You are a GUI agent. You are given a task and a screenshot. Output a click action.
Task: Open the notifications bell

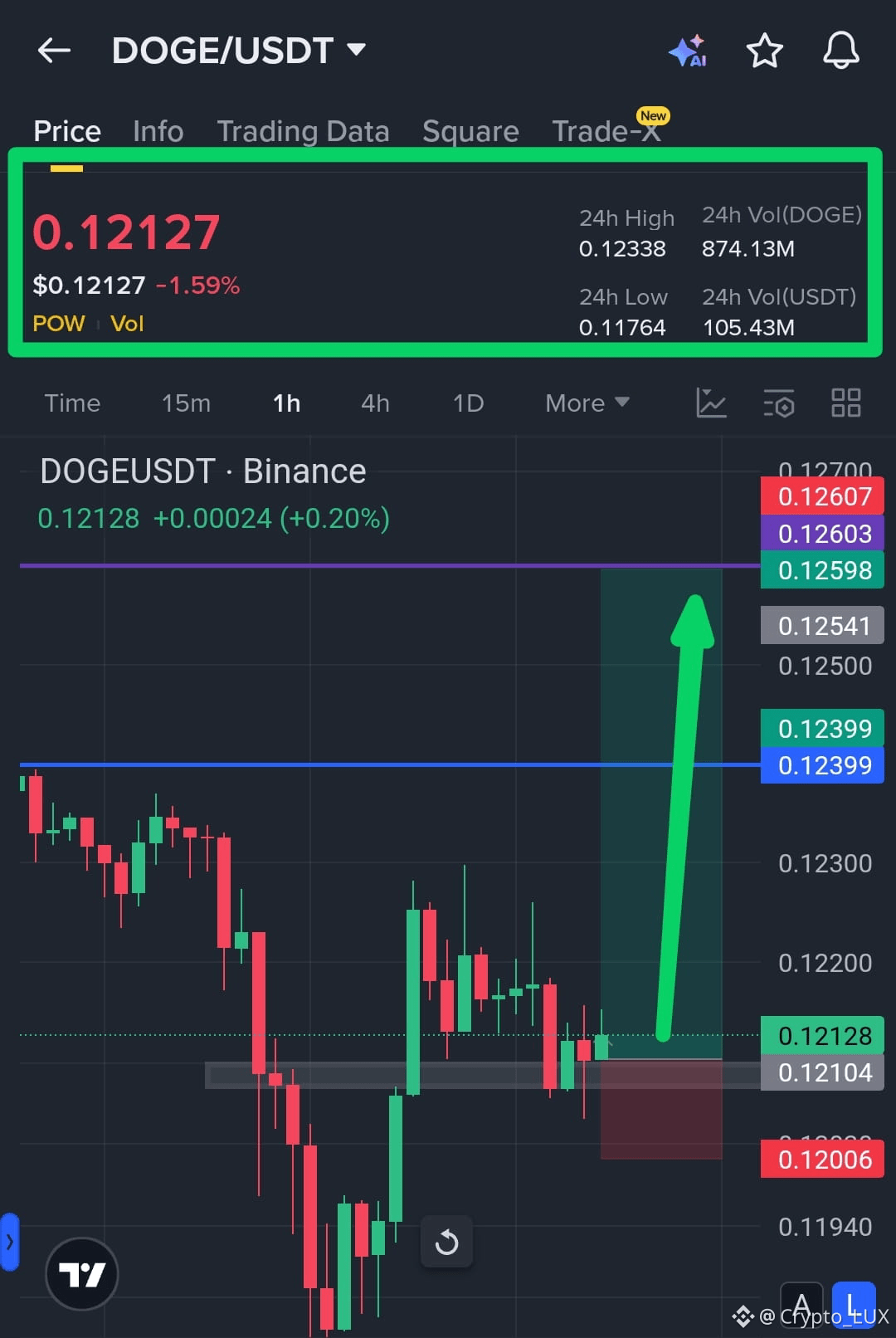tap(840, 50)
